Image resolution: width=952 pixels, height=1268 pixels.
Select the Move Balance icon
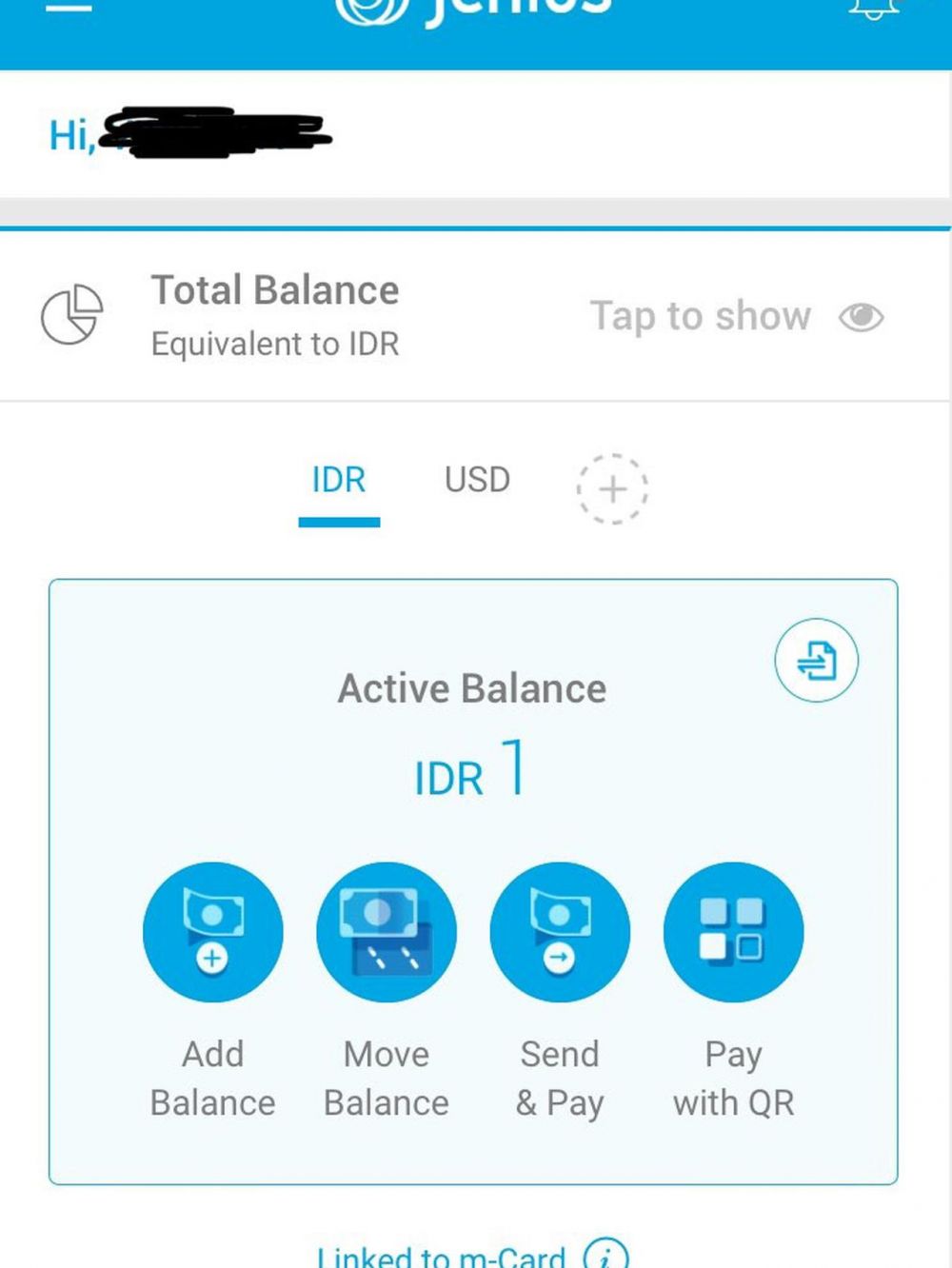click(386, 933)
